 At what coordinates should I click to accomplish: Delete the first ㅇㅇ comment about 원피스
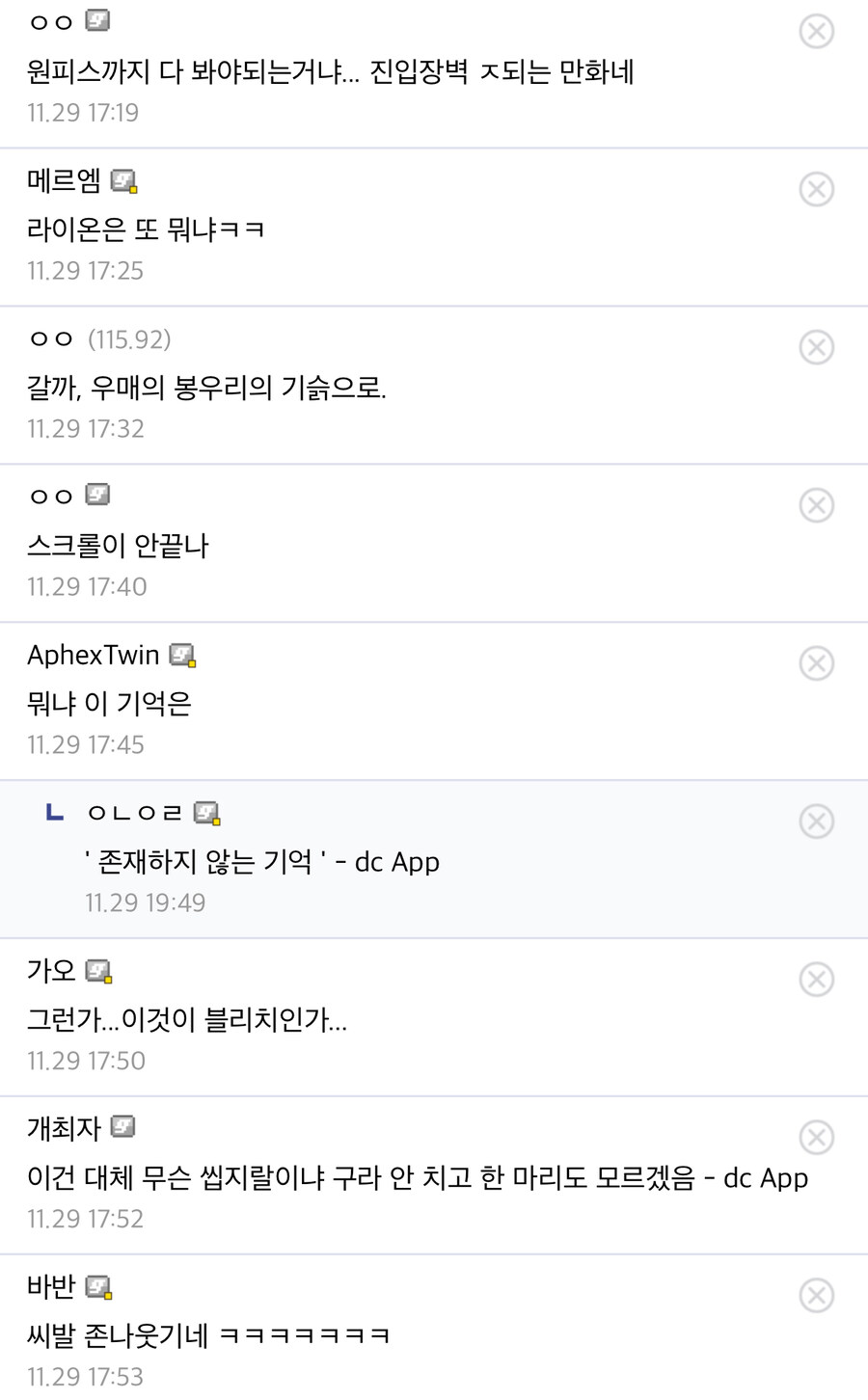pyautogui.click(x=817, y=31)
